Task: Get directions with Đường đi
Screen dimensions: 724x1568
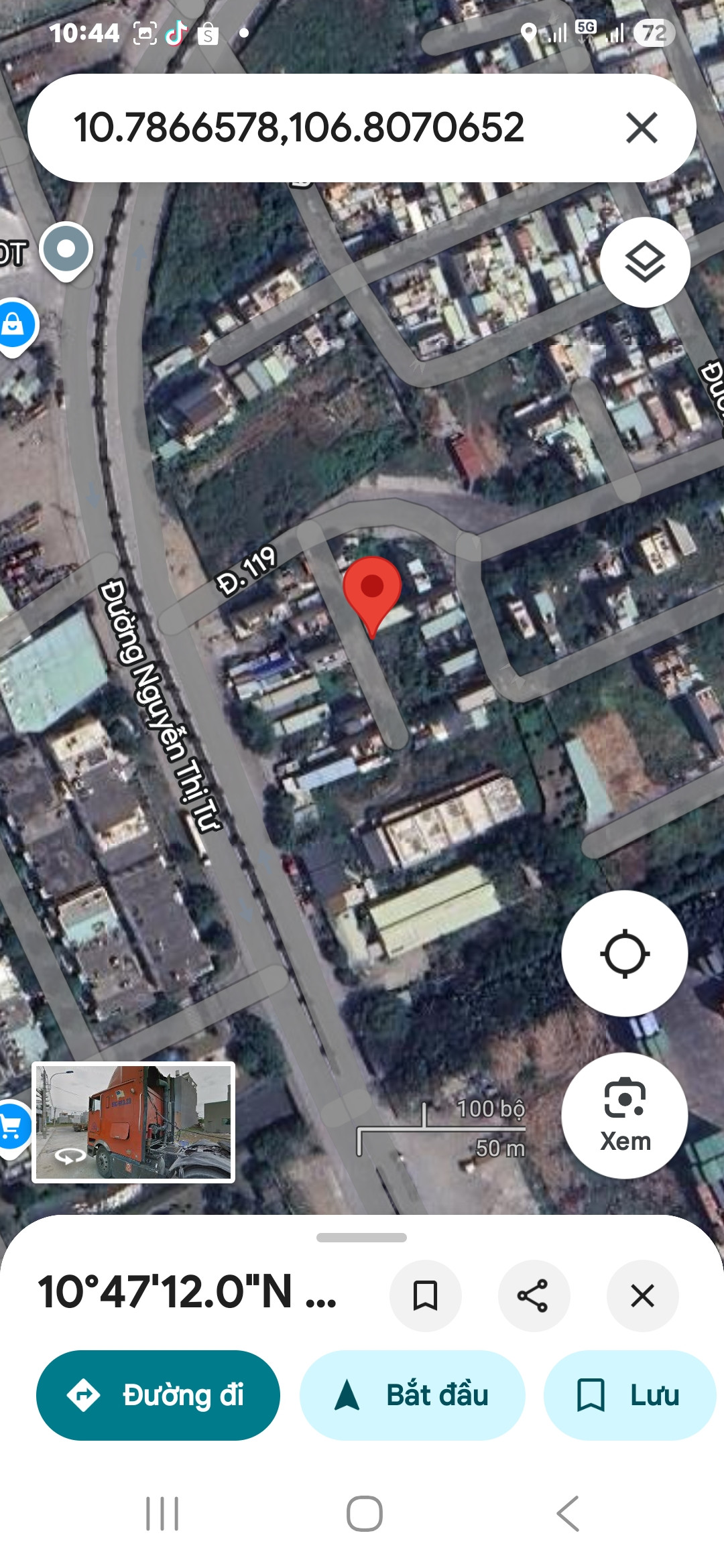Action: click(158, 1395)
